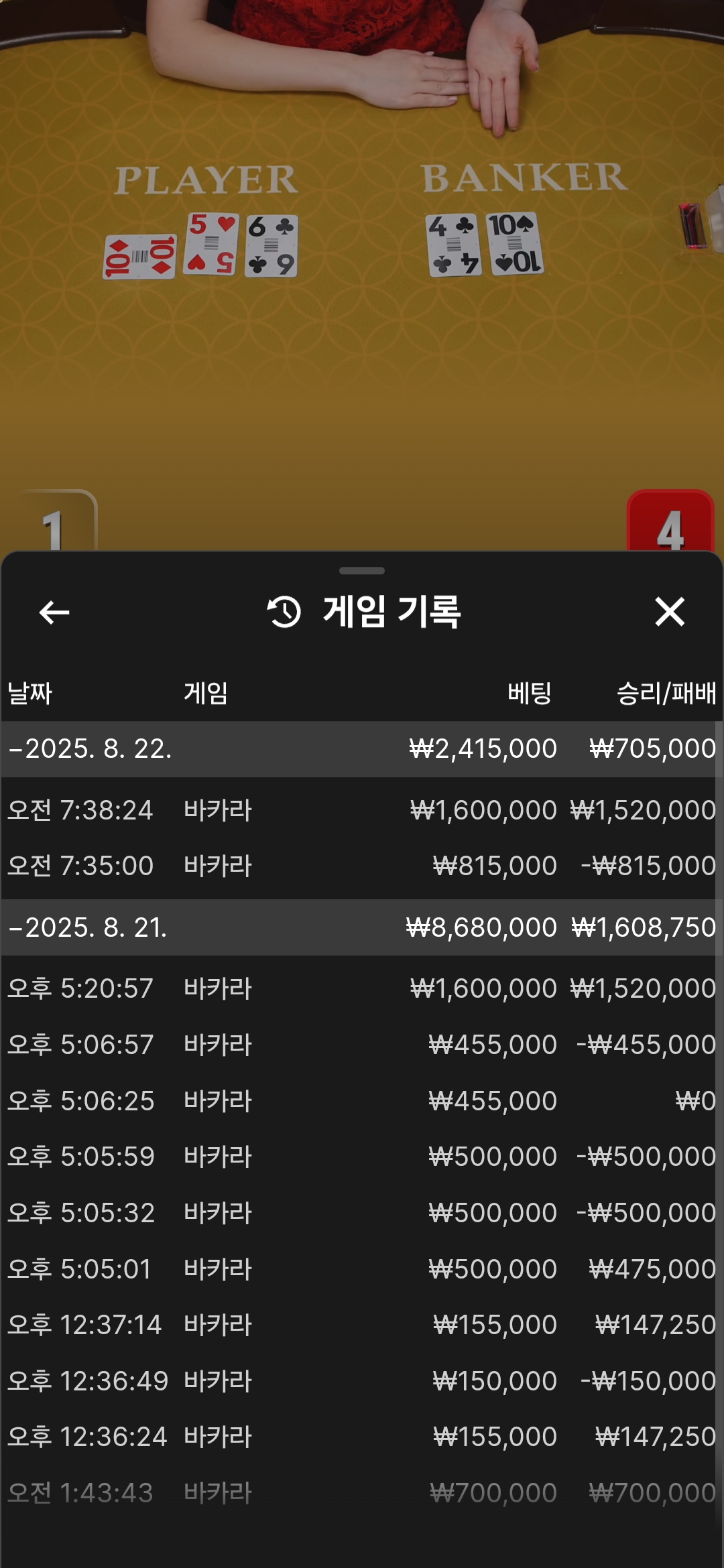Close the game history panel
Screen dimensions: 724x1568
[x=670, y=612]
